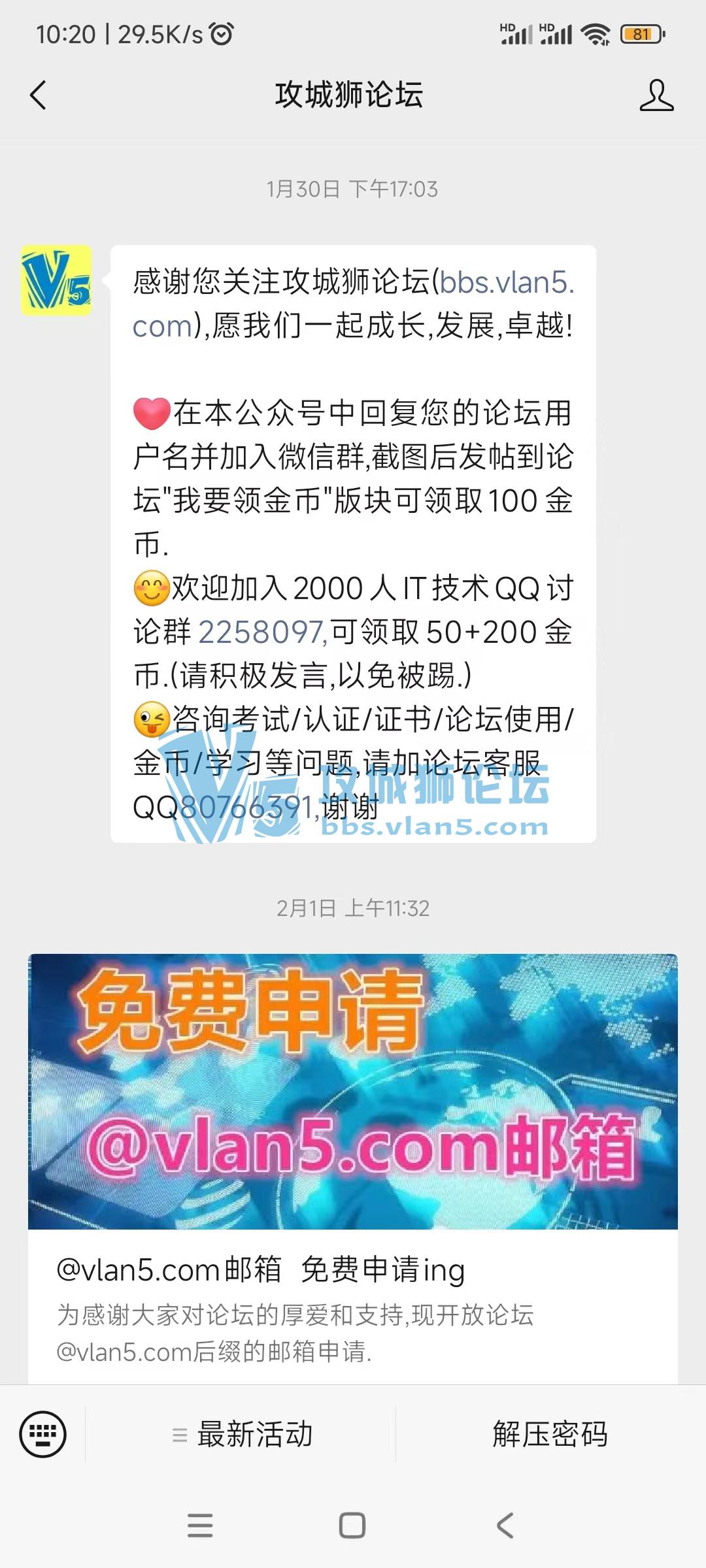Open the account profile icon
This screenshot has height=1568, width=706.
pyautogui.click(x=656, y=95)
